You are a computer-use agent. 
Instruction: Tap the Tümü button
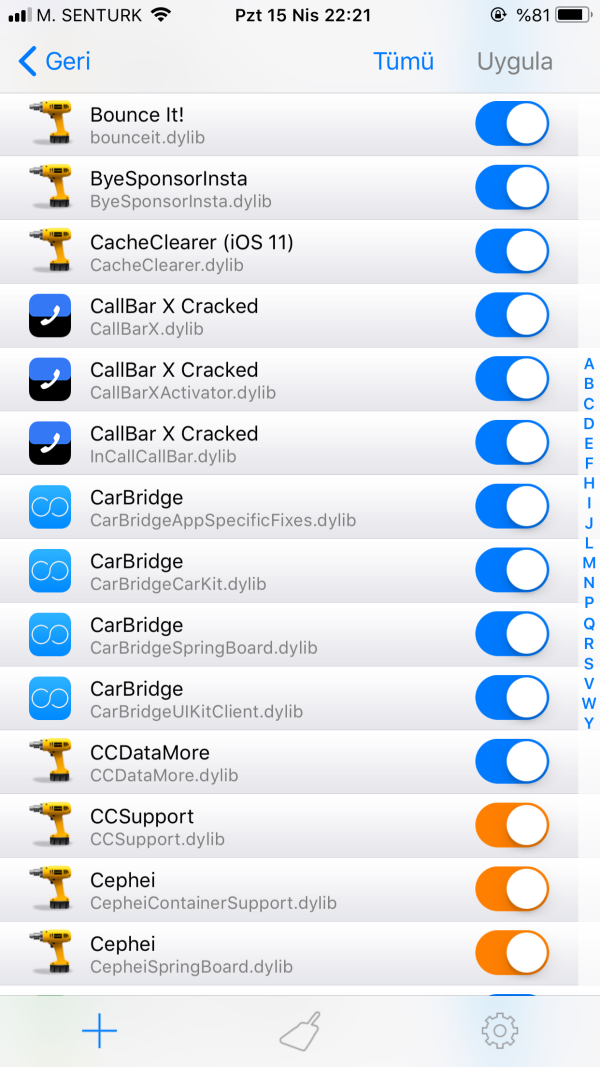coord(403,61)
